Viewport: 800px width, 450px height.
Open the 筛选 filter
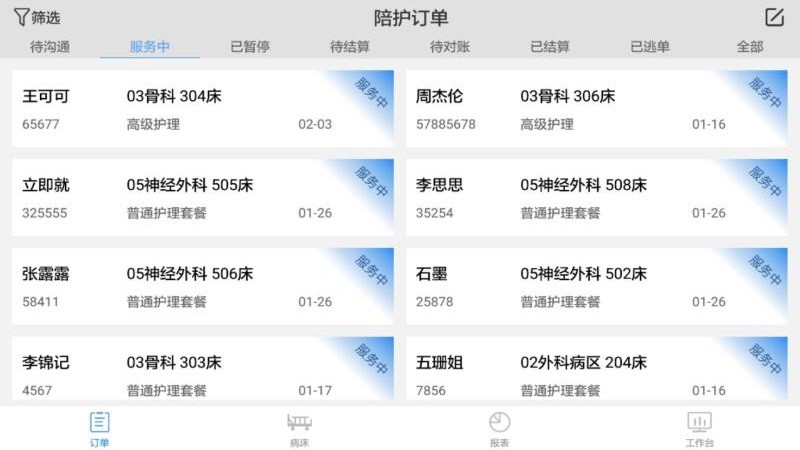pyautogui.click(x=36, y=17)
